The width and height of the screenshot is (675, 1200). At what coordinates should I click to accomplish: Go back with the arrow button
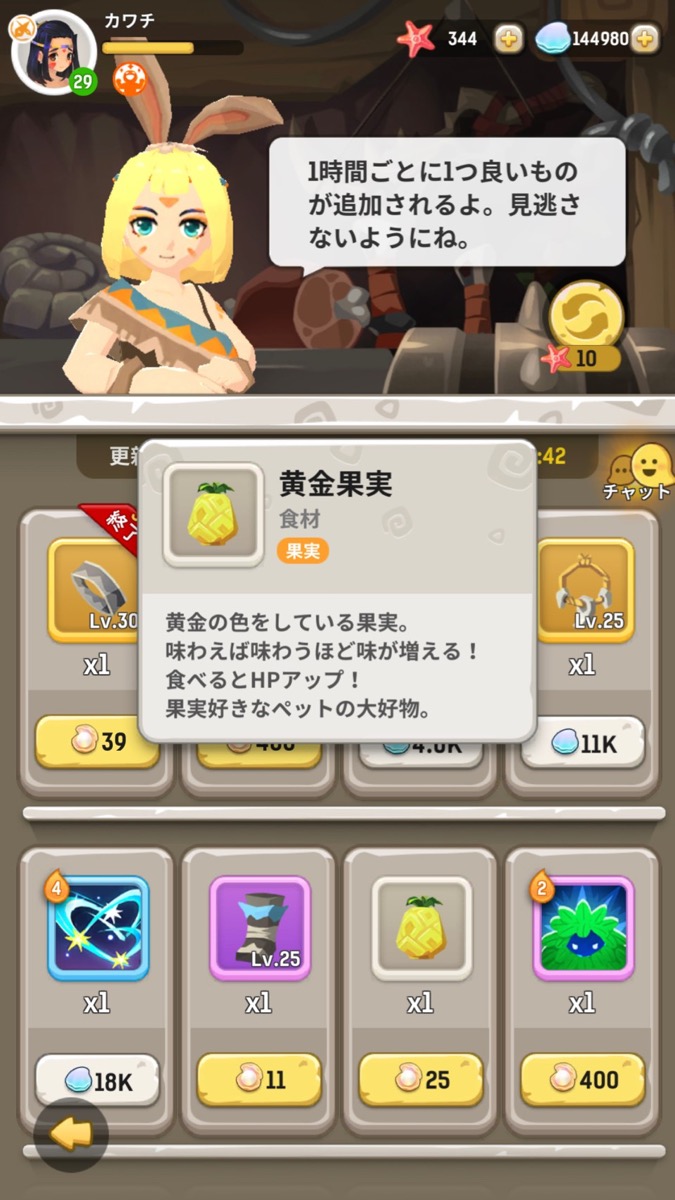[x=70, y=1134]
